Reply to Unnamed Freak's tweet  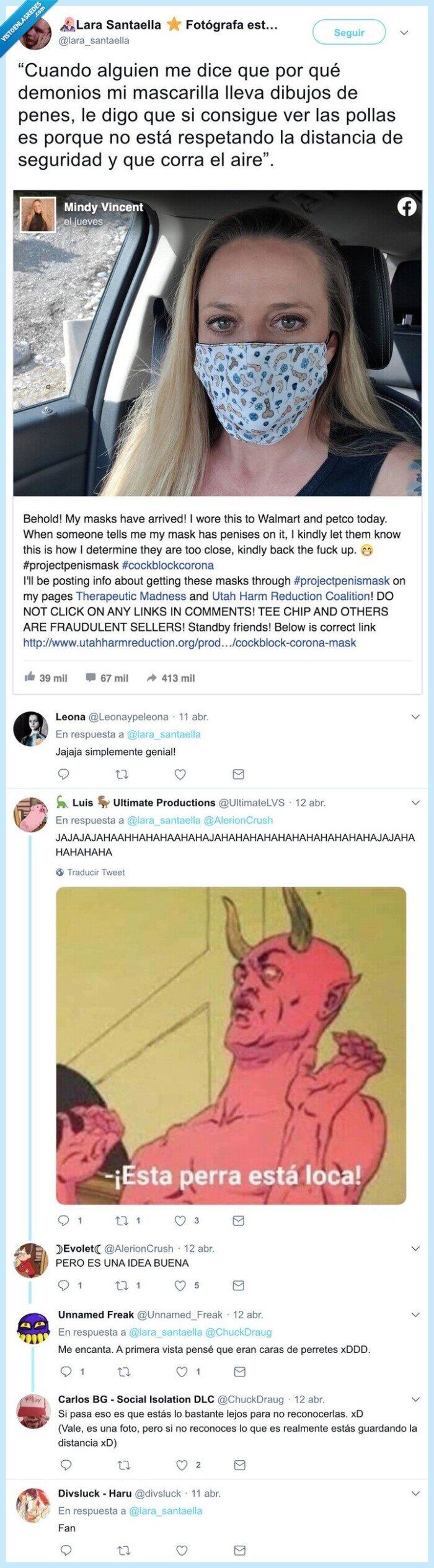coord(66,1372)
